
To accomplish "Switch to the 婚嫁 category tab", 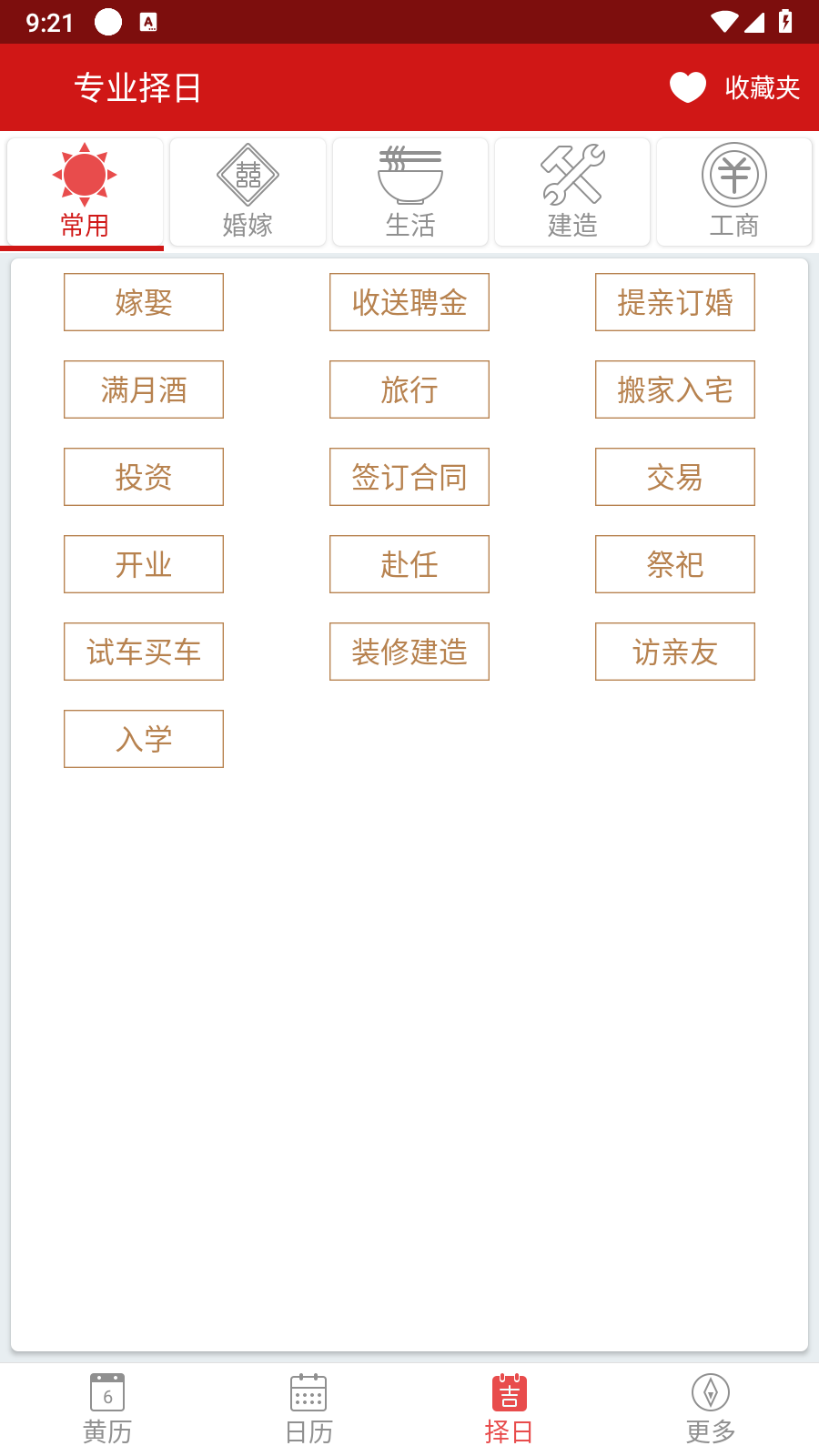I will click(248, 192).
